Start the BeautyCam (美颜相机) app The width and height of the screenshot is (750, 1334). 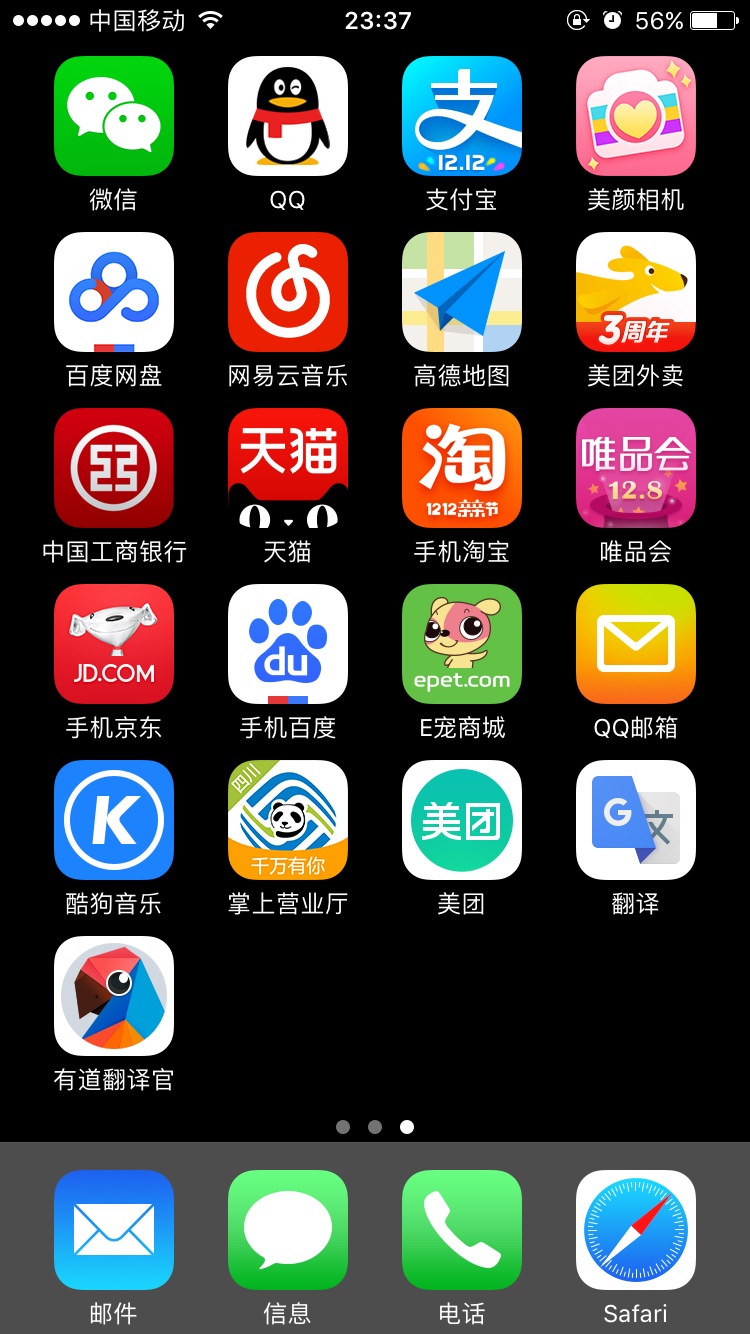point(635,115)
